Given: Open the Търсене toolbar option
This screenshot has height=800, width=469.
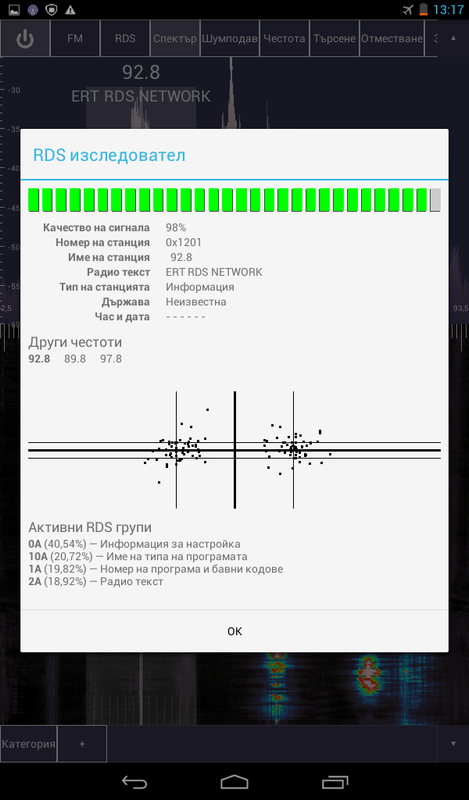Looking at the screenshot, I should (x=334, y=39).
